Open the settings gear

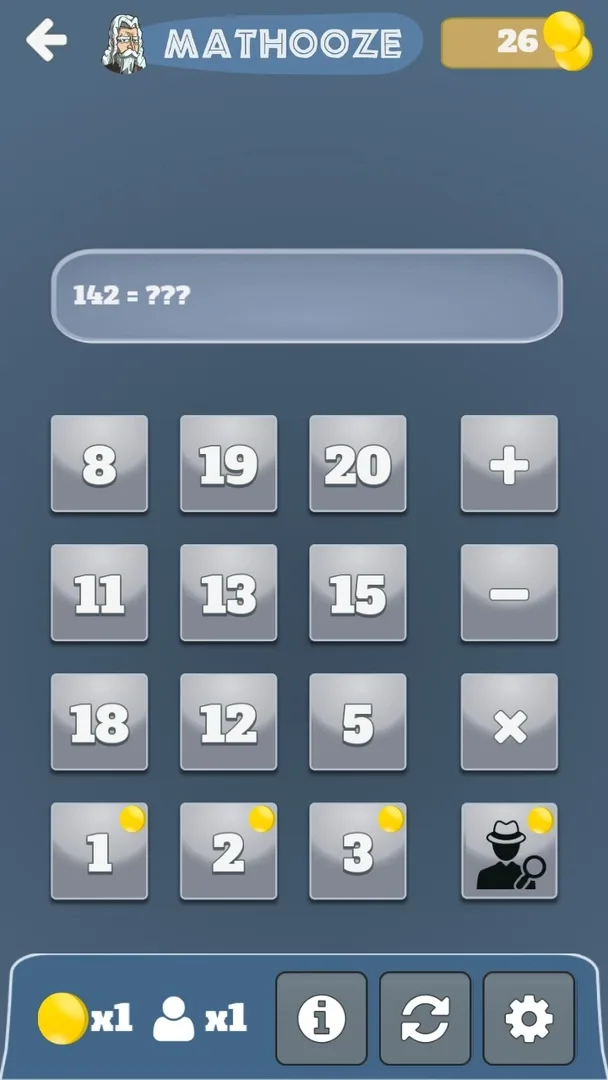click(x=528, y=1018)
